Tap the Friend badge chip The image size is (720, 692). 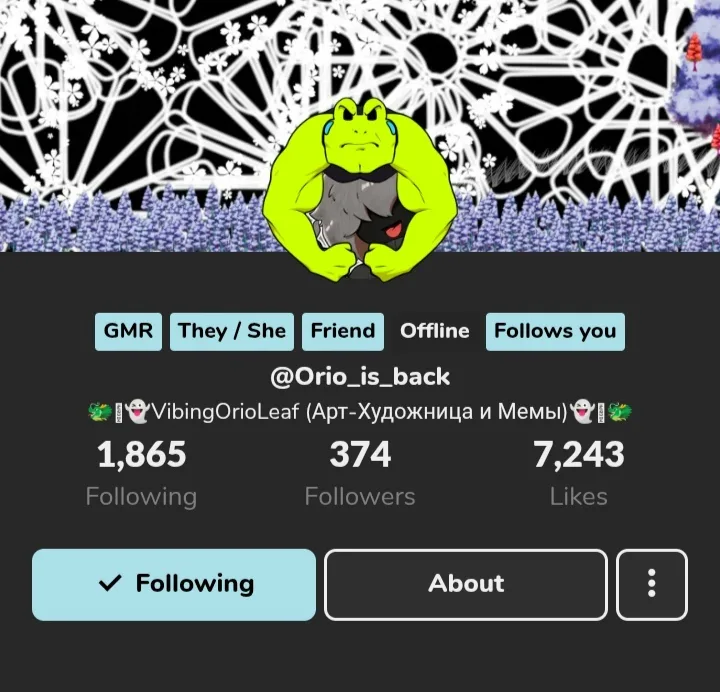[343, 331]
